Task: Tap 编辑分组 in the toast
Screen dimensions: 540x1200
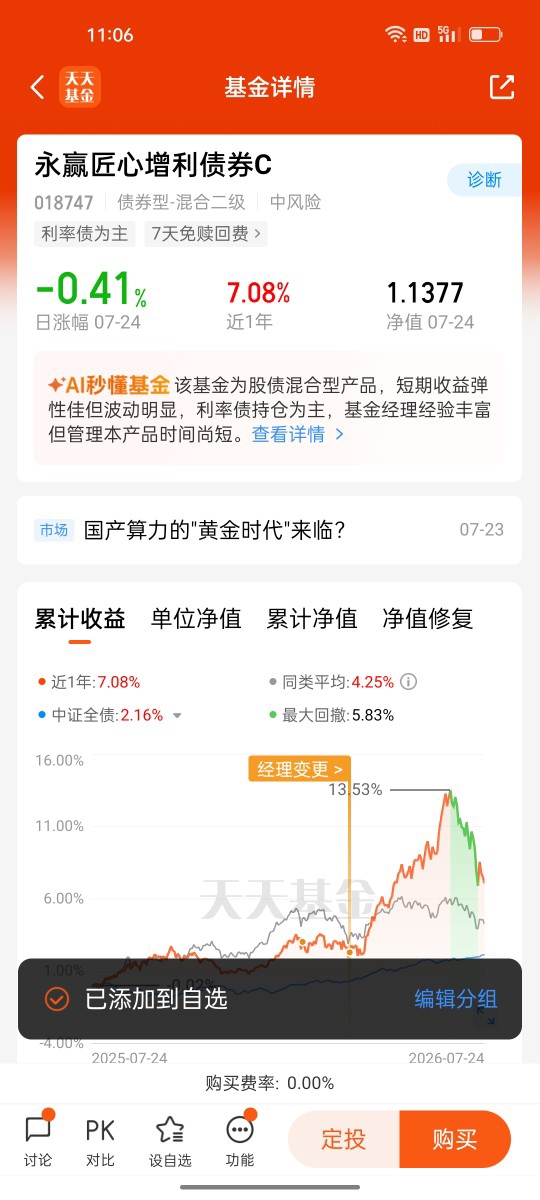Action: pos(456,998)
